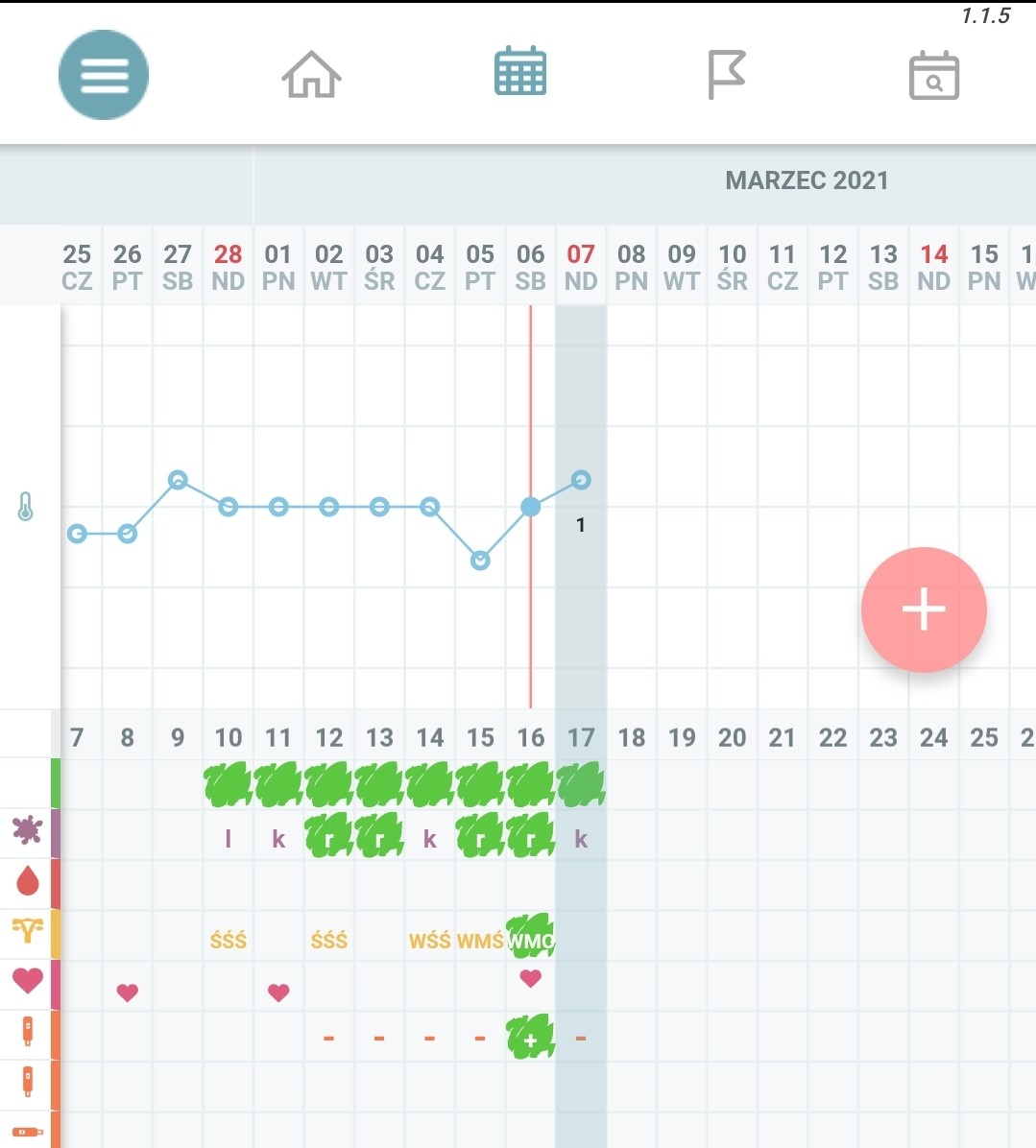The height and width of the screenshot is (1148, 1036).
Task: Add a new entry with plus button
Action: tap(924, 610)
